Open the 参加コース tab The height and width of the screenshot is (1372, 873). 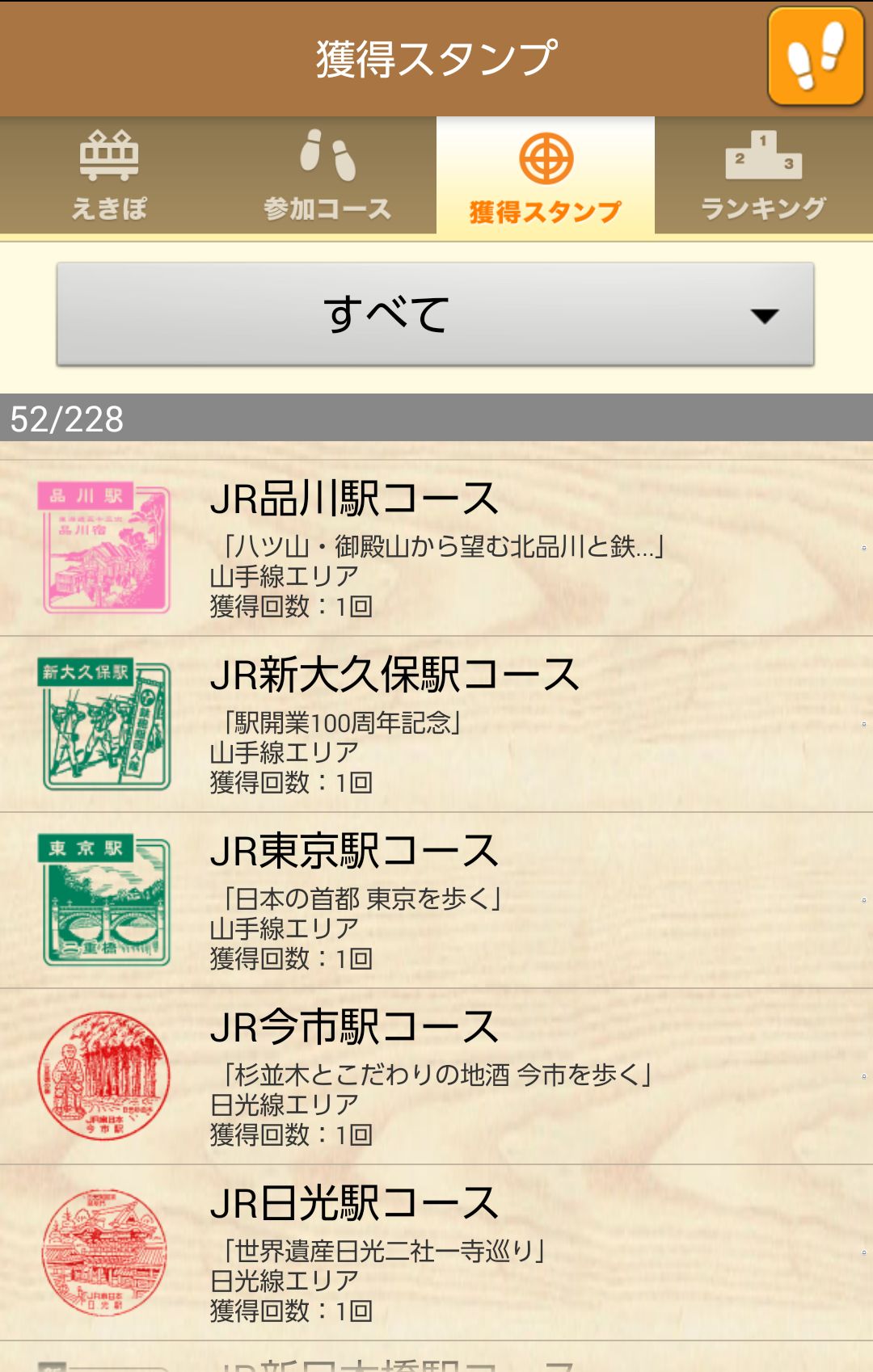click(x=327, y=175)
